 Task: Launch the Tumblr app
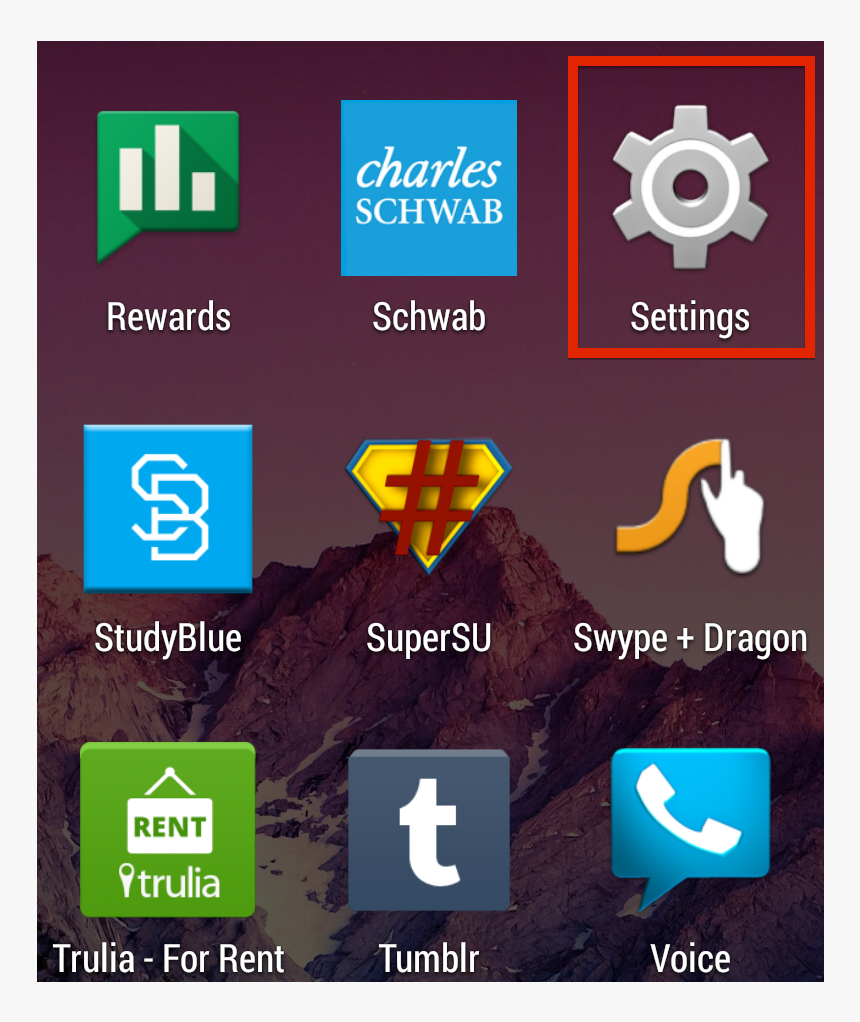429,830
